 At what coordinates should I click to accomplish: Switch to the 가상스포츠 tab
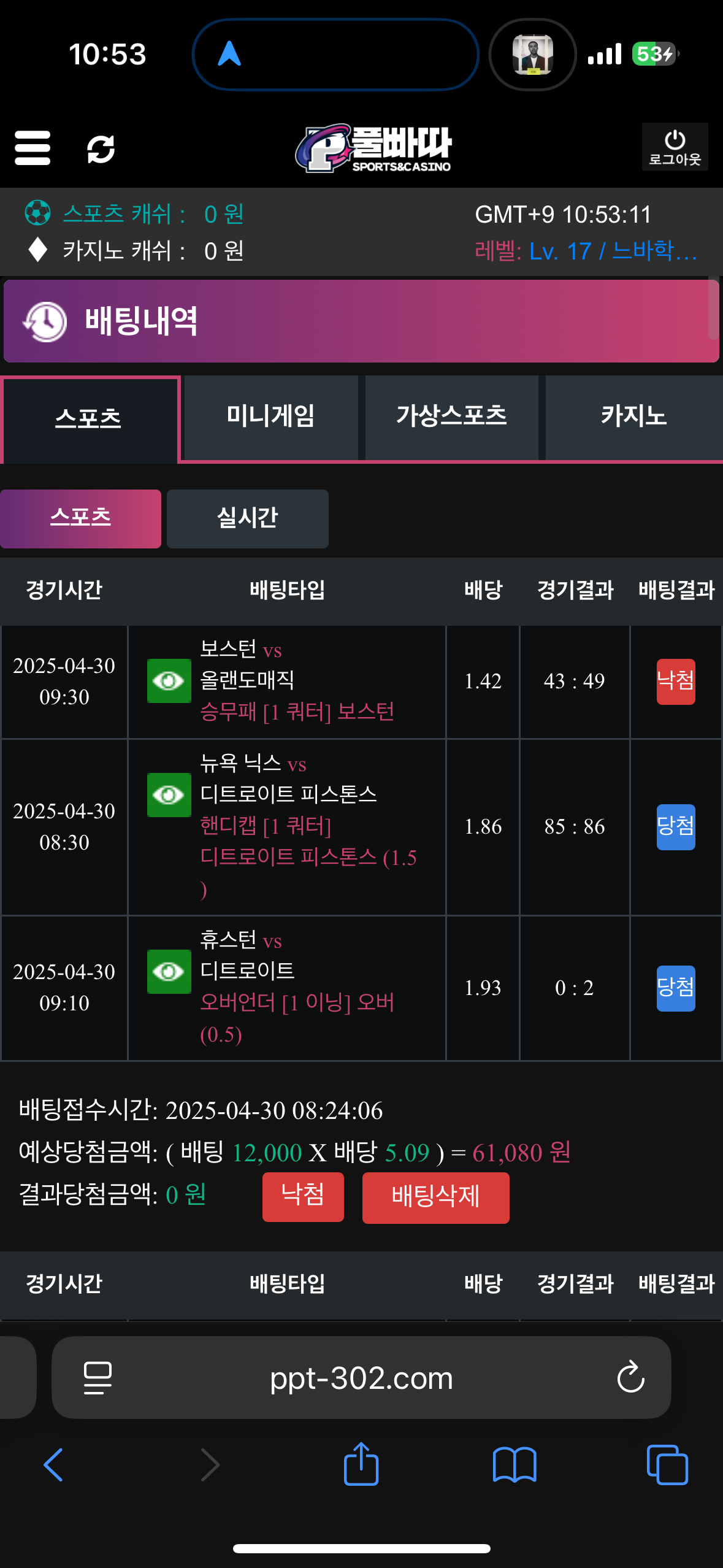coord(451,417)
